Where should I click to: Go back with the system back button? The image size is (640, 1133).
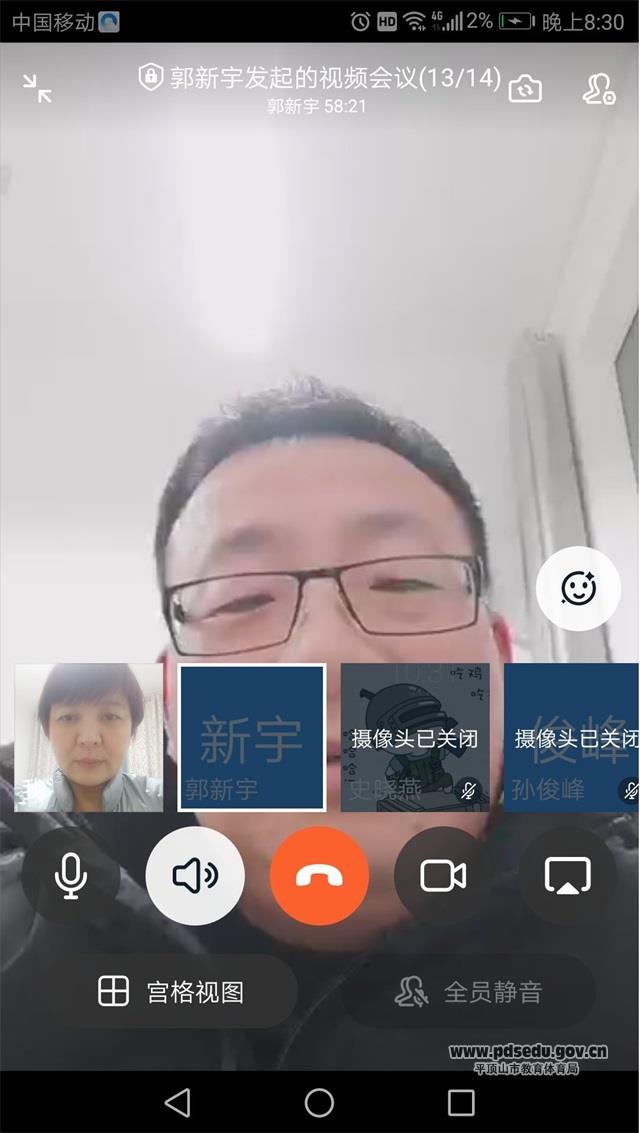(178, 1102)
